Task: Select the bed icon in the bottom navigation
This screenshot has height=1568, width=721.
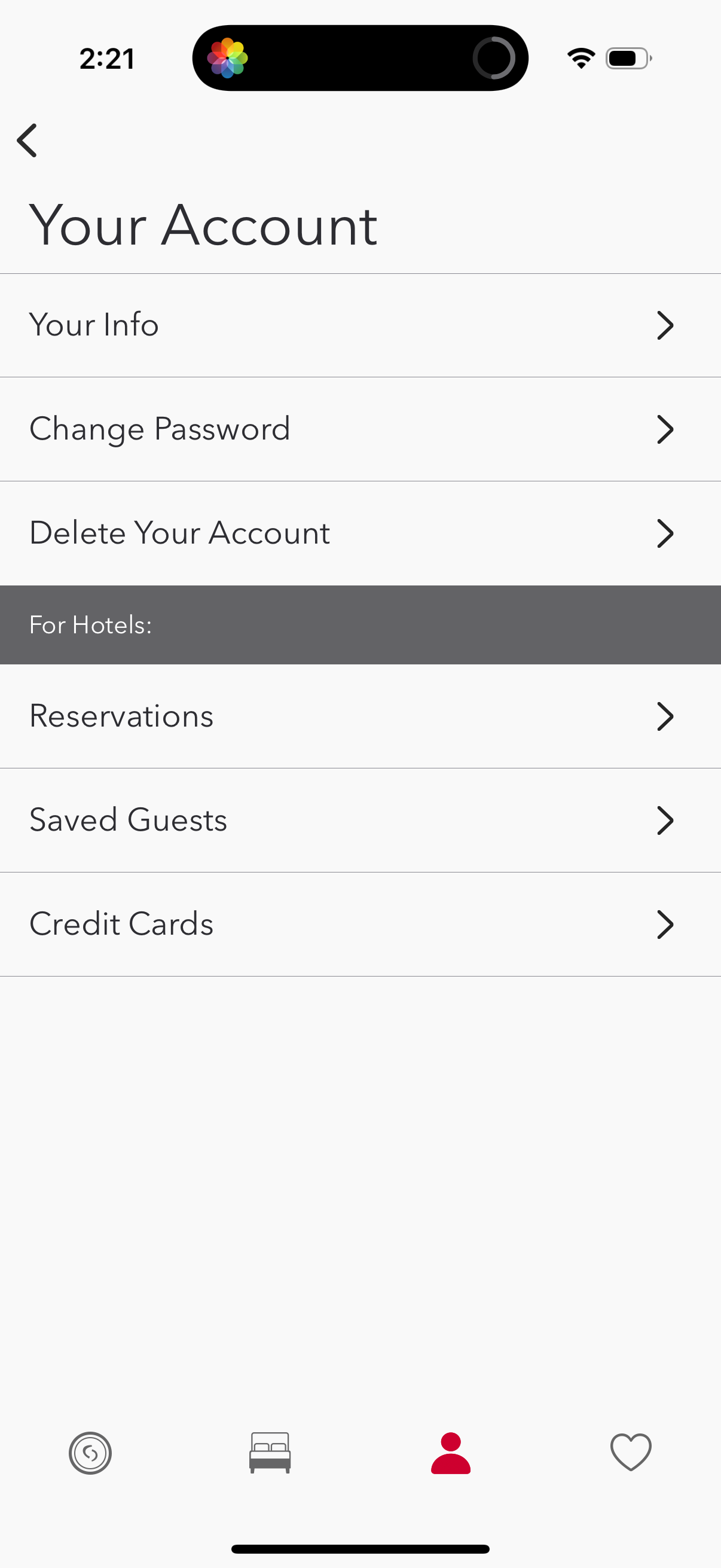Action: (x=270, y=1454)
